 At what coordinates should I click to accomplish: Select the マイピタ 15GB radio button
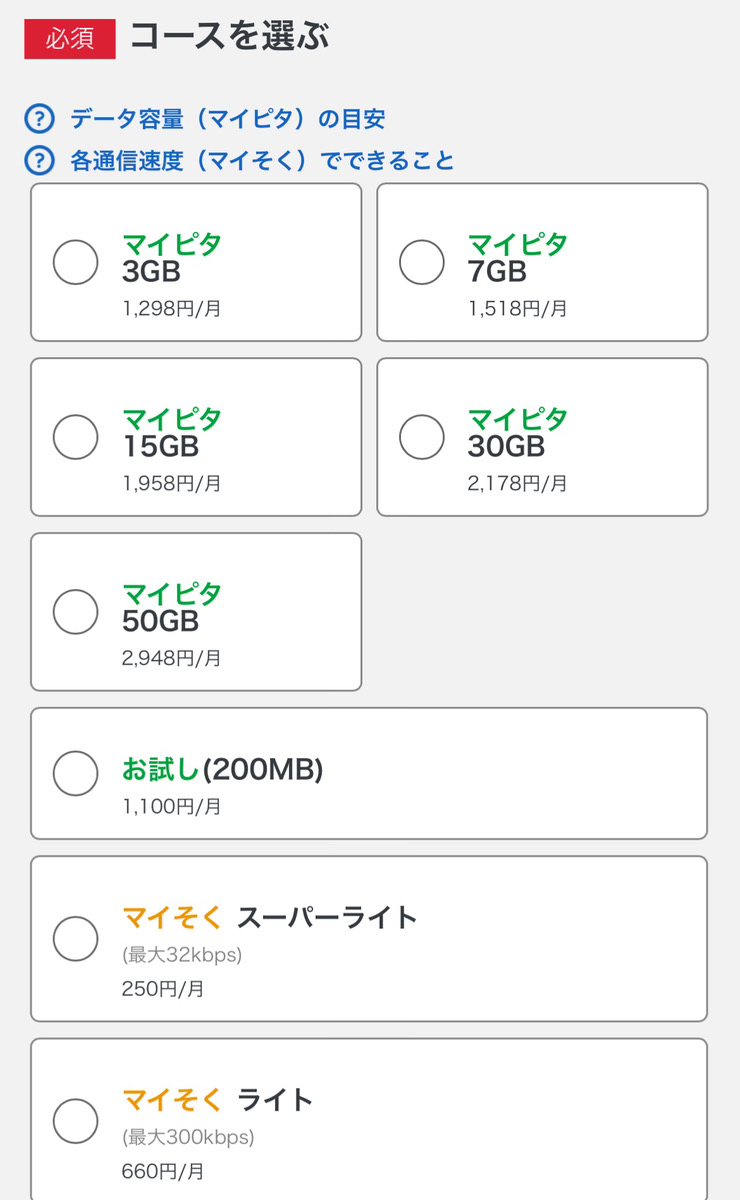pos(75,436)
